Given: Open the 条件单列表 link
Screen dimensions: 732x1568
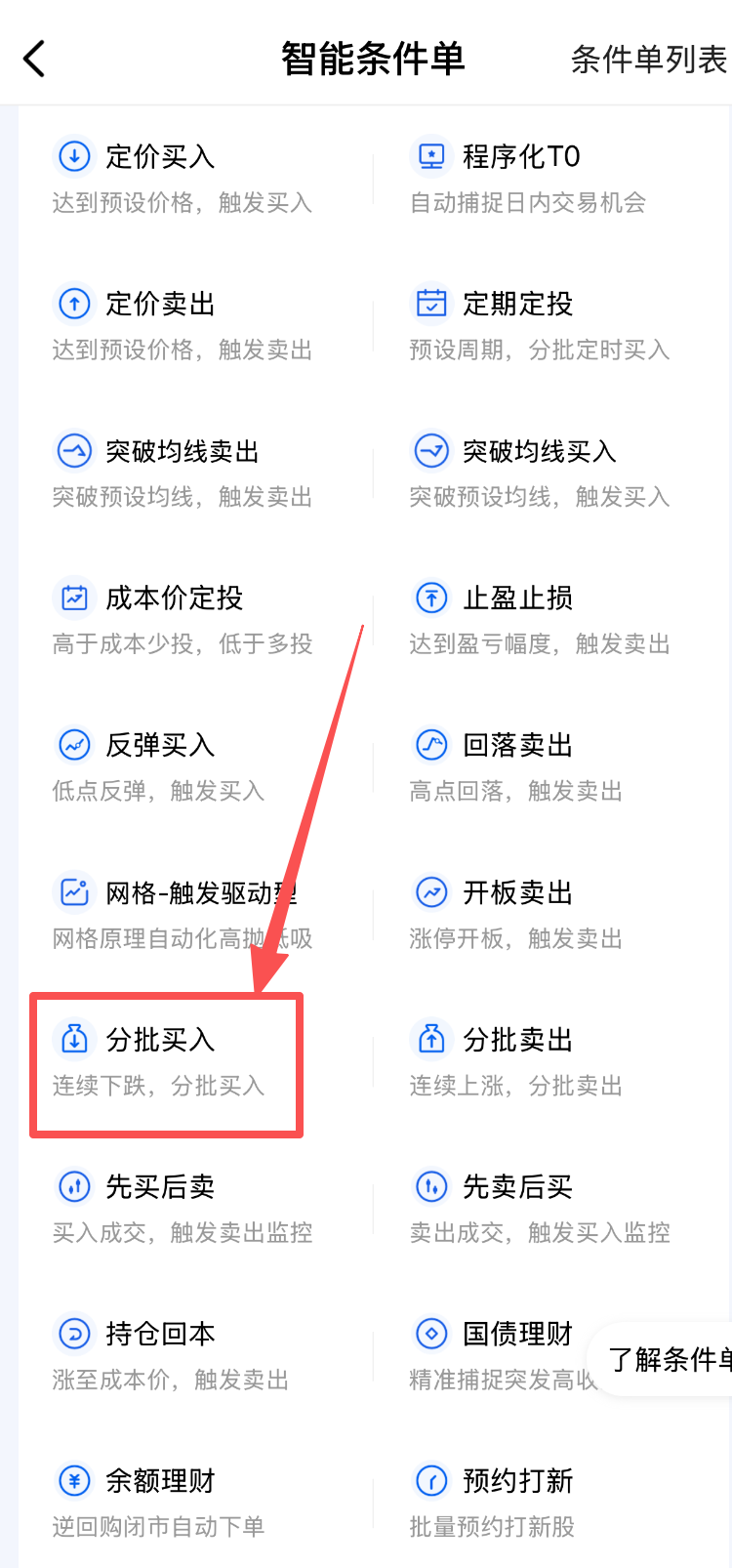Looking at the screenshot, I should [648, 60].
